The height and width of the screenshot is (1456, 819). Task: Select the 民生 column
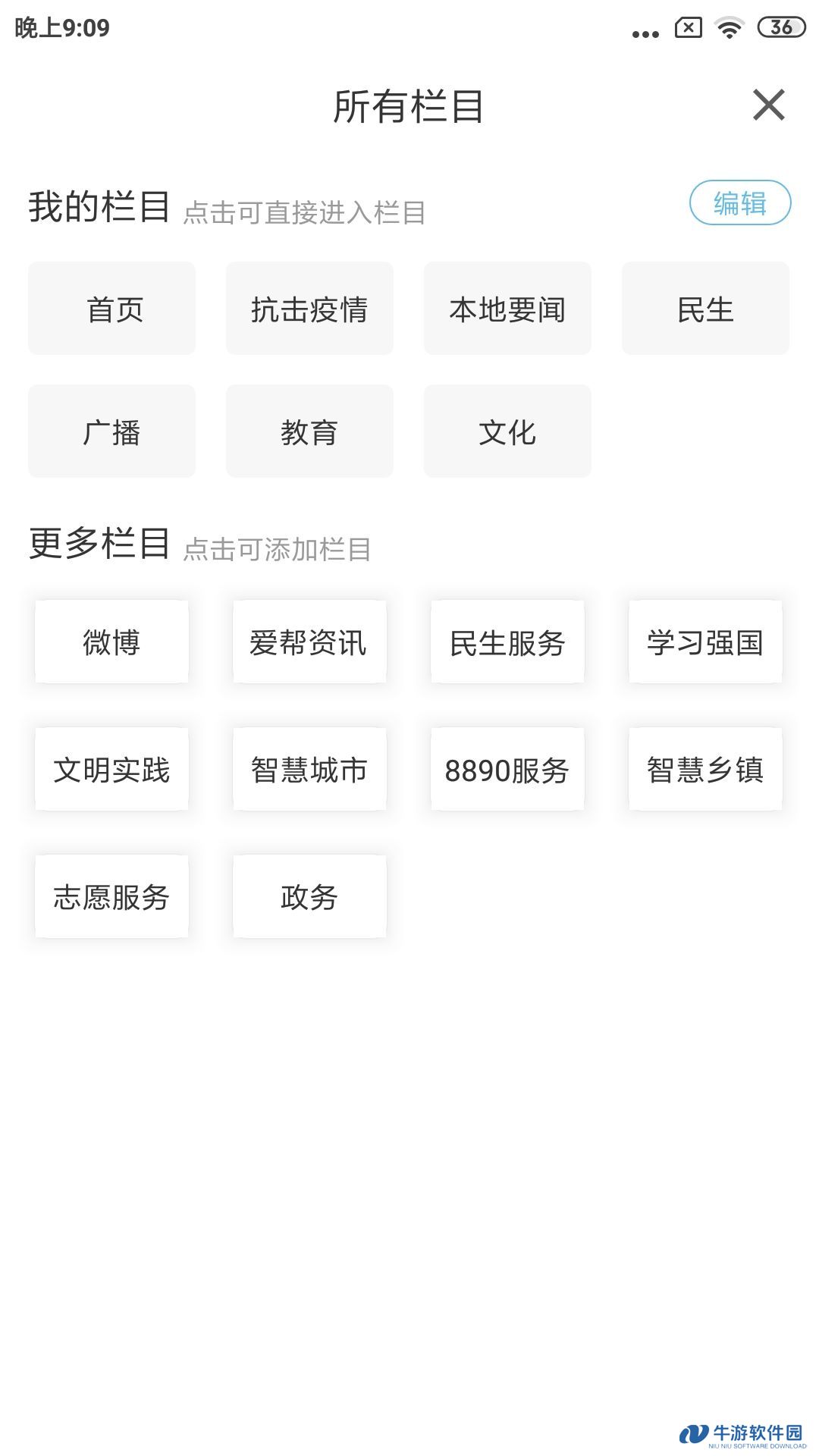(x=705, y=309)
